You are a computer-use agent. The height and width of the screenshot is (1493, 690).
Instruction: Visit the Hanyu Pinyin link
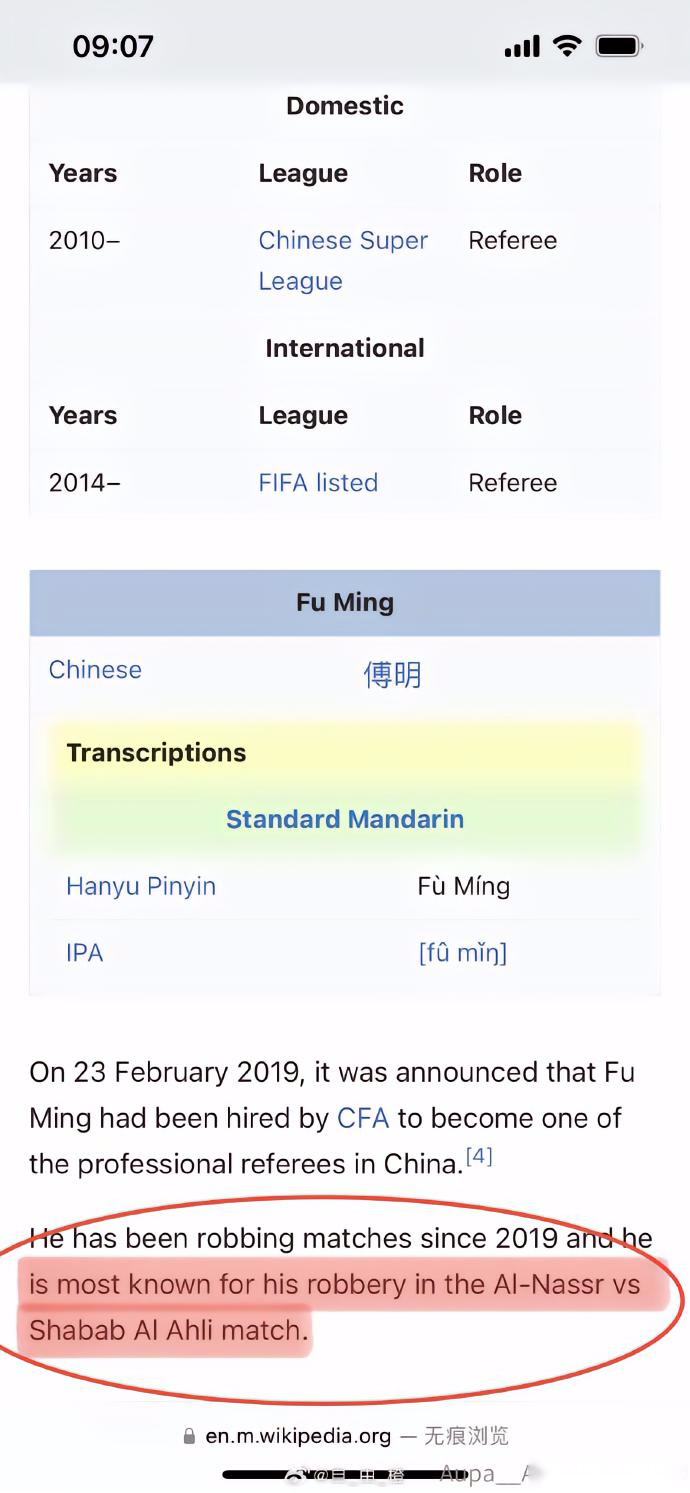coord(141,886)
